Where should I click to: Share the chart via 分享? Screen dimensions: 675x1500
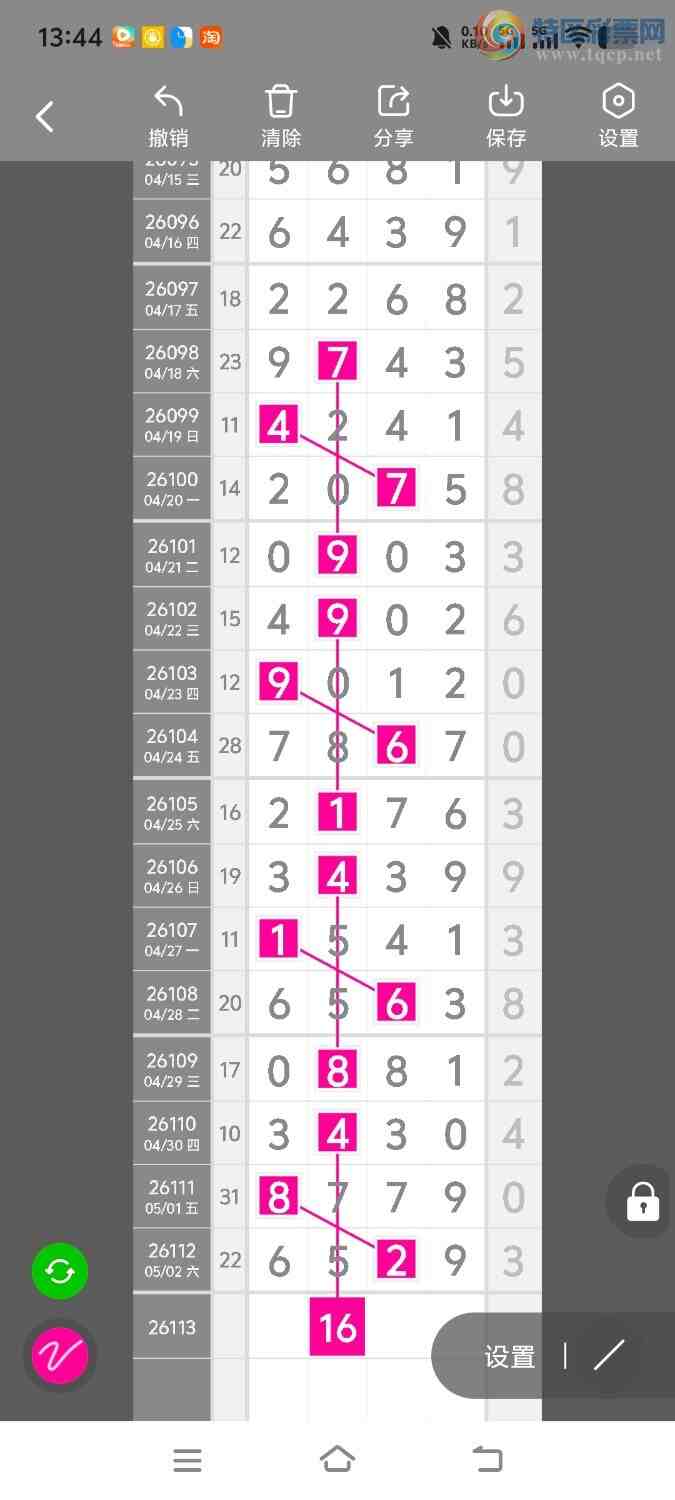coord(394,117)
